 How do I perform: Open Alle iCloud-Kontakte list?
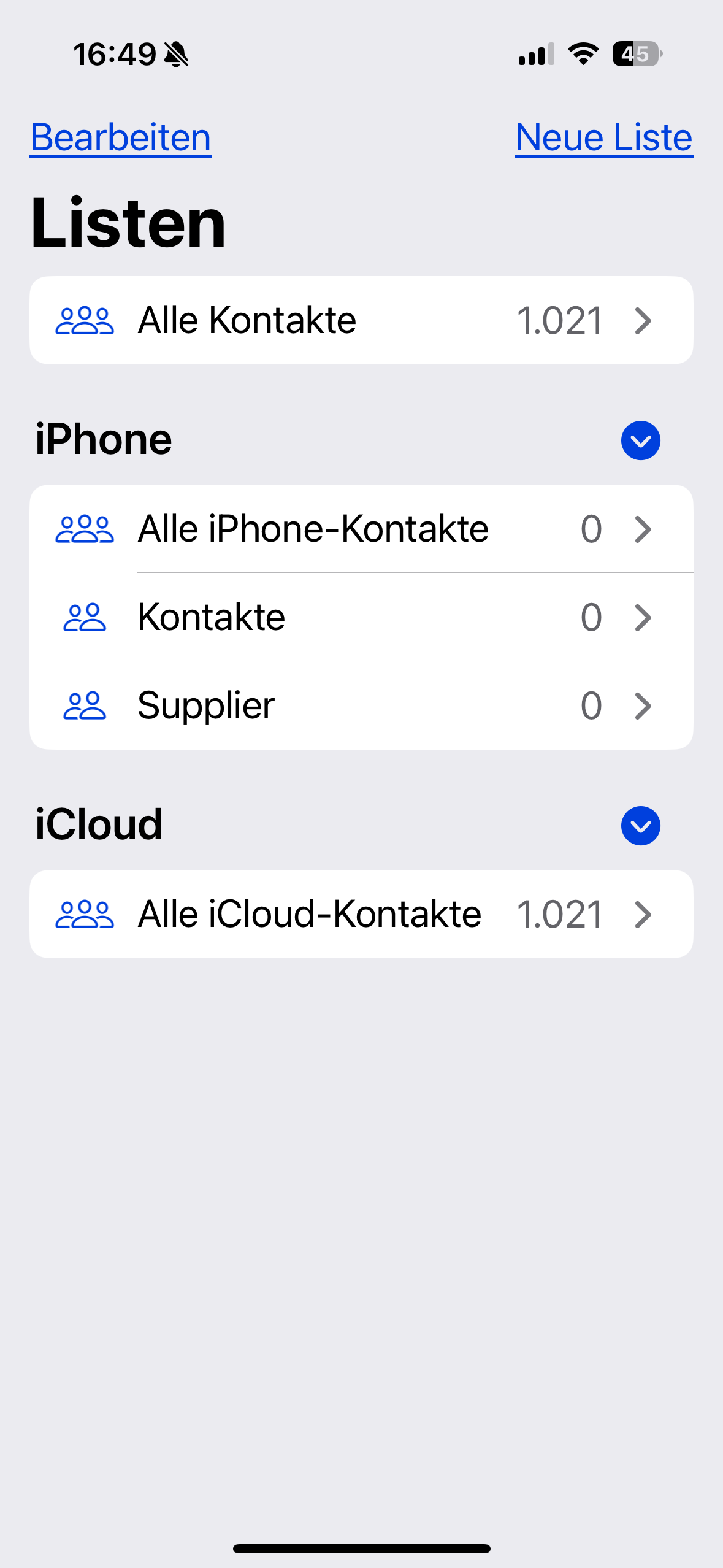click(361, 914)
